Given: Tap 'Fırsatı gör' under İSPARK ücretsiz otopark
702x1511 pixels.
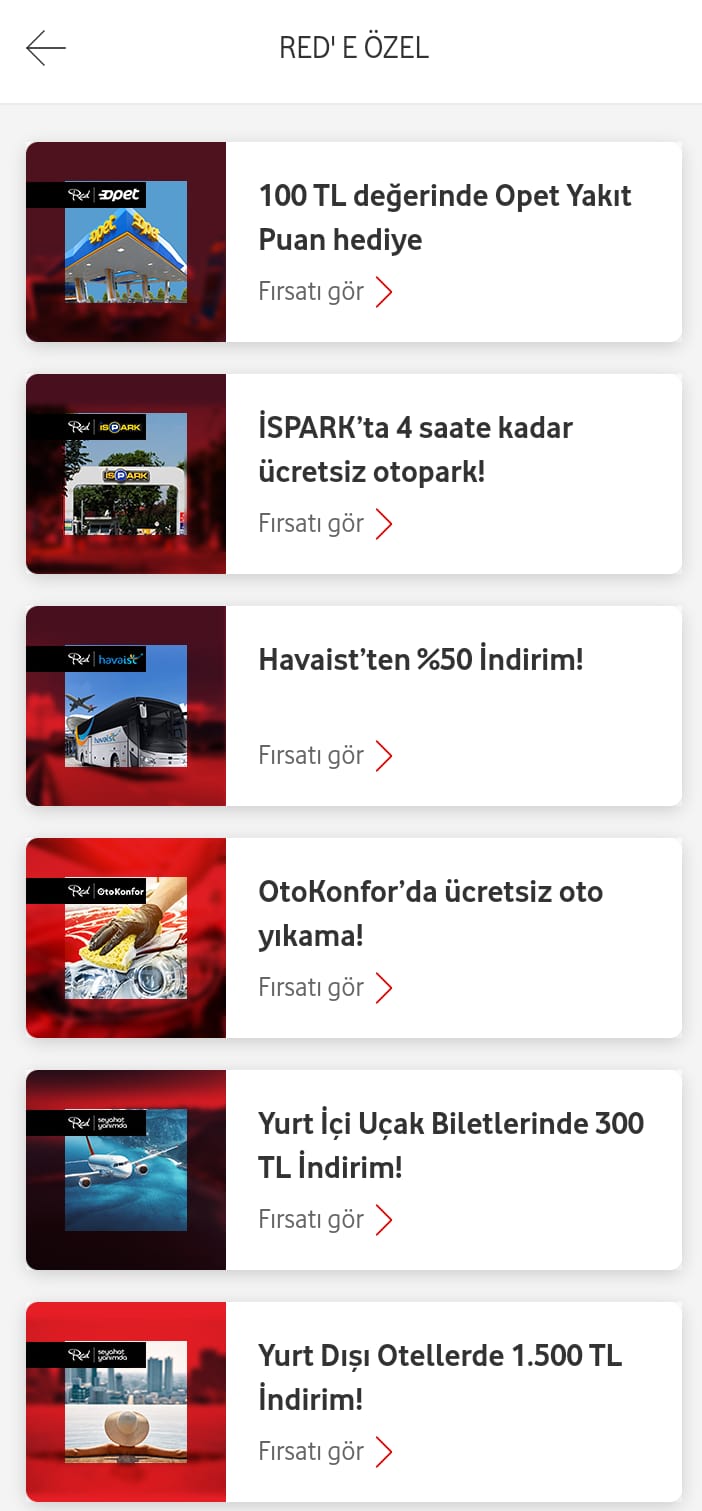Looking at the screenshot, I should pyautogui.click(x=325, y=523).
